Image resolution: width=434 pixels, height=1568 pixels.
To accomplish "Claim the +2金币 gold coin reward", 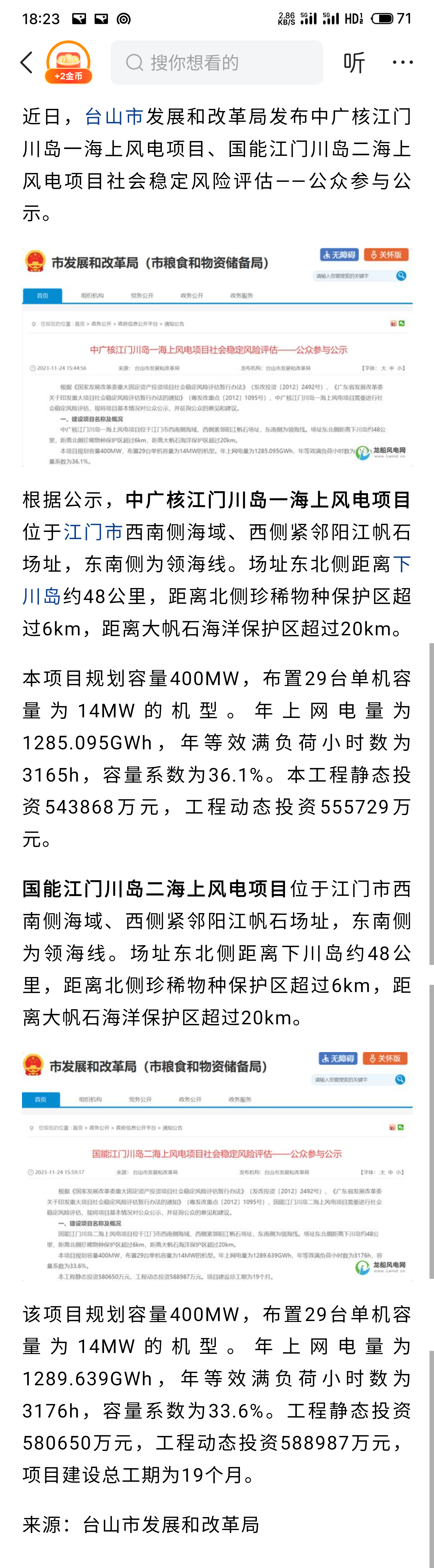I will [68, 62].
